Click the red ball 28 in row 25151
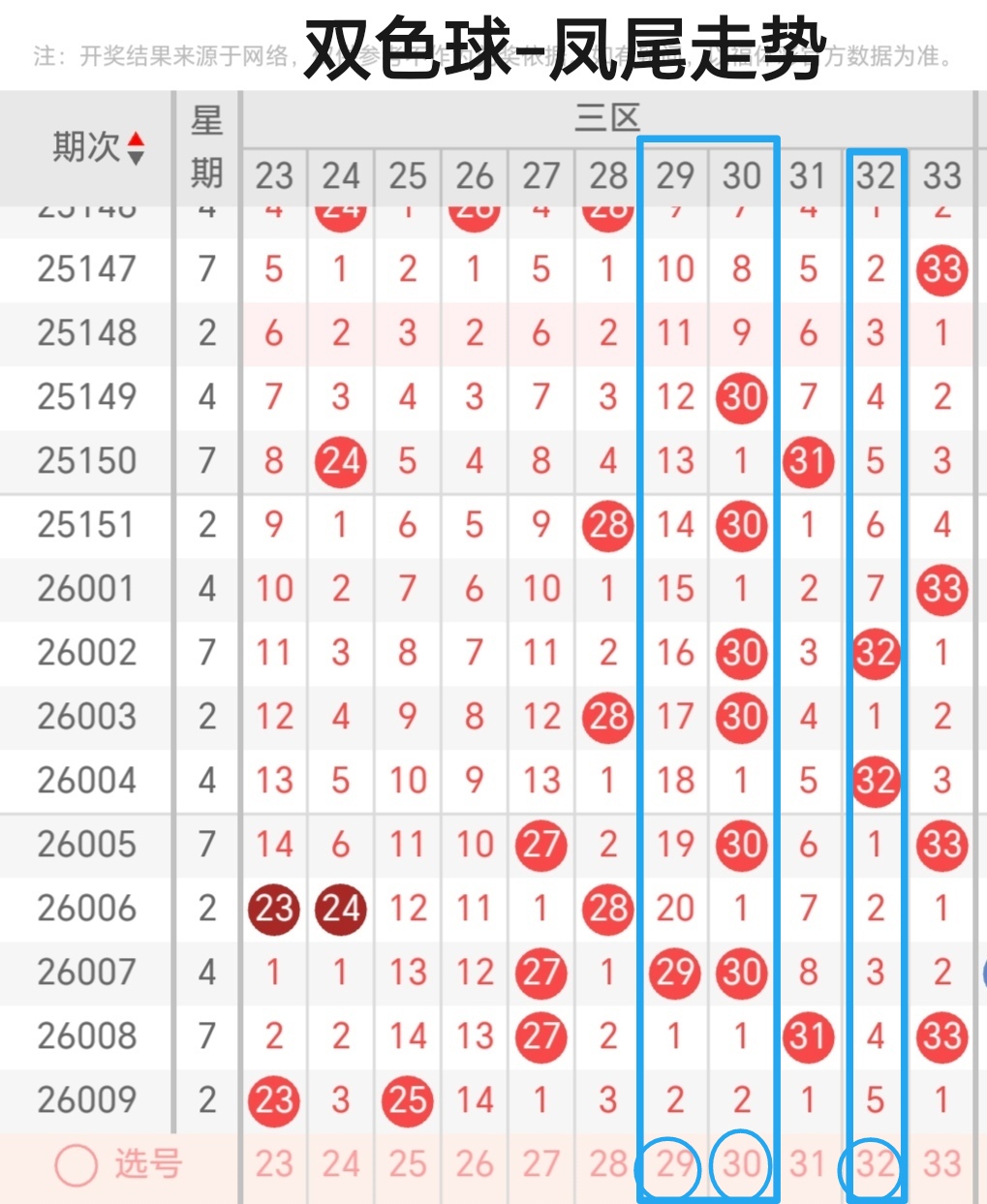The image size is (987, 1204). coord(607,526)
